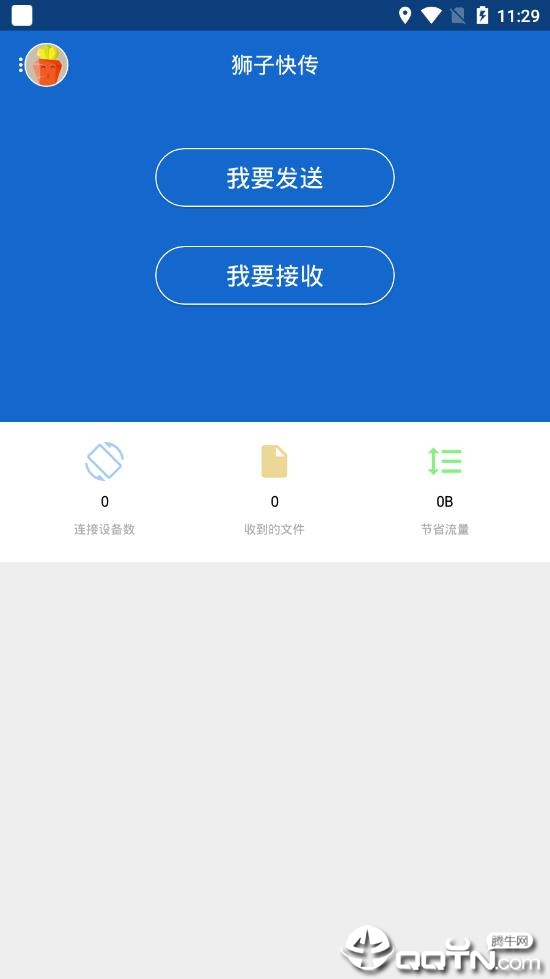Open the profile avatar menu
This screenshot has width=550, height=979.
tap(46, 65)
